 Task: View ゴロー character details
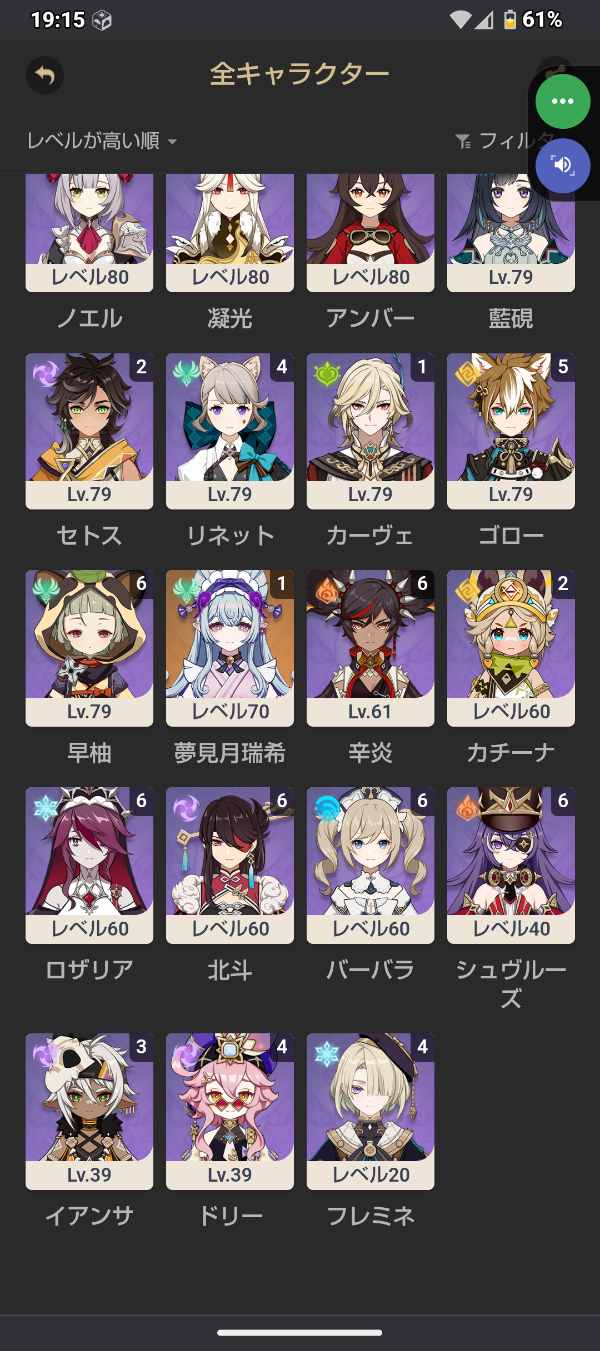point(511,431)
